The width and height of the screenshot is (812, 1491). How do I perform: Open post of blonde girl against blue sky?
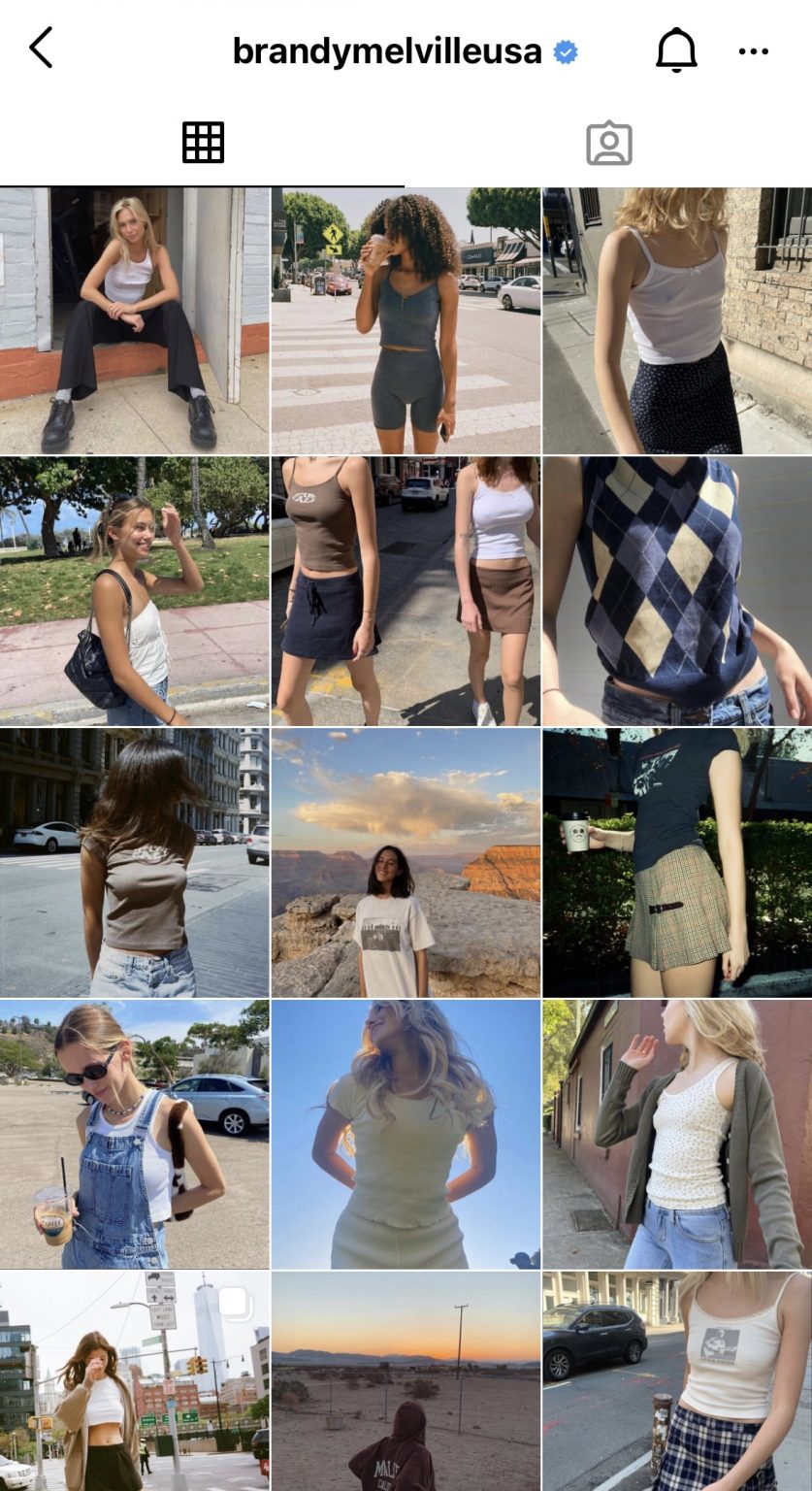406,1134
